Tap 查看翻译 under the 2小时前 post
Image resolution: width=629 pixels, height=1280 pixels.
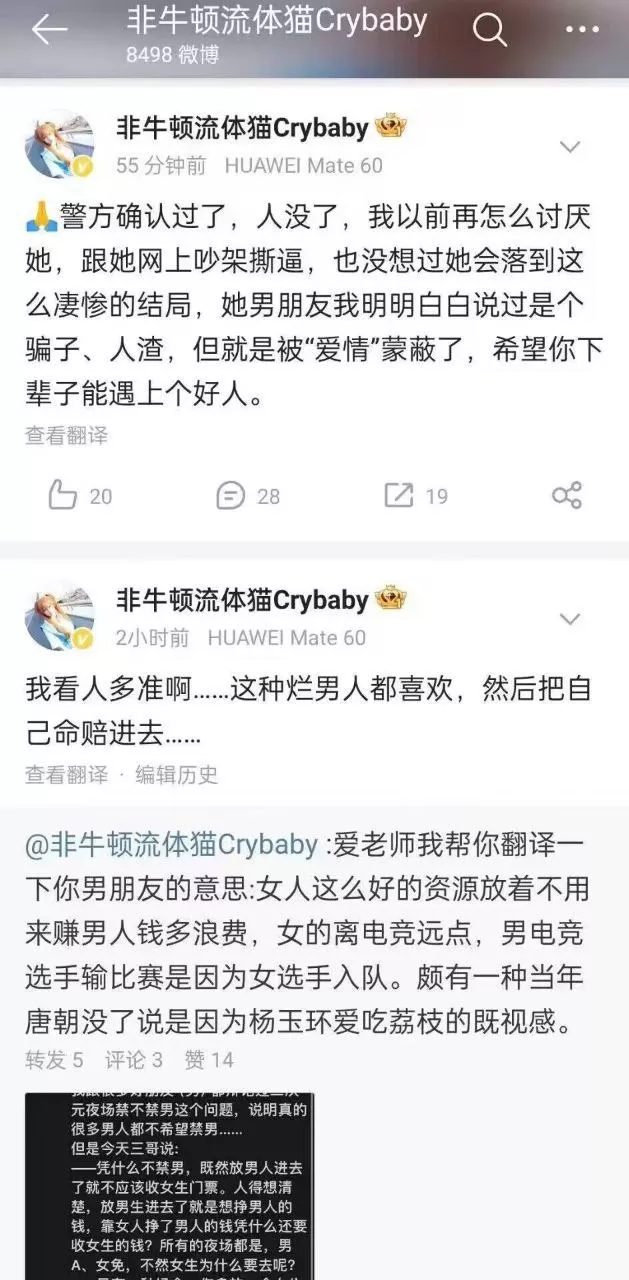[x=66, y=774]
